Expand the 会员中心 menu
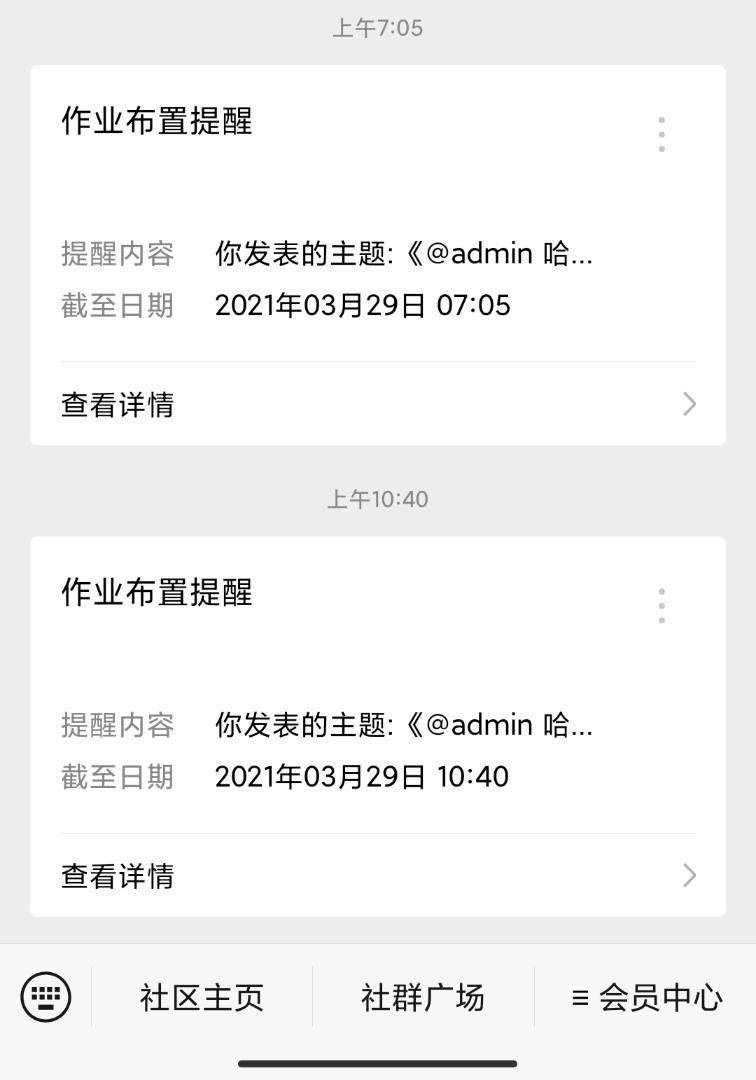The height and width of the screenshot is (1080, 756). (x=646, y=997)
